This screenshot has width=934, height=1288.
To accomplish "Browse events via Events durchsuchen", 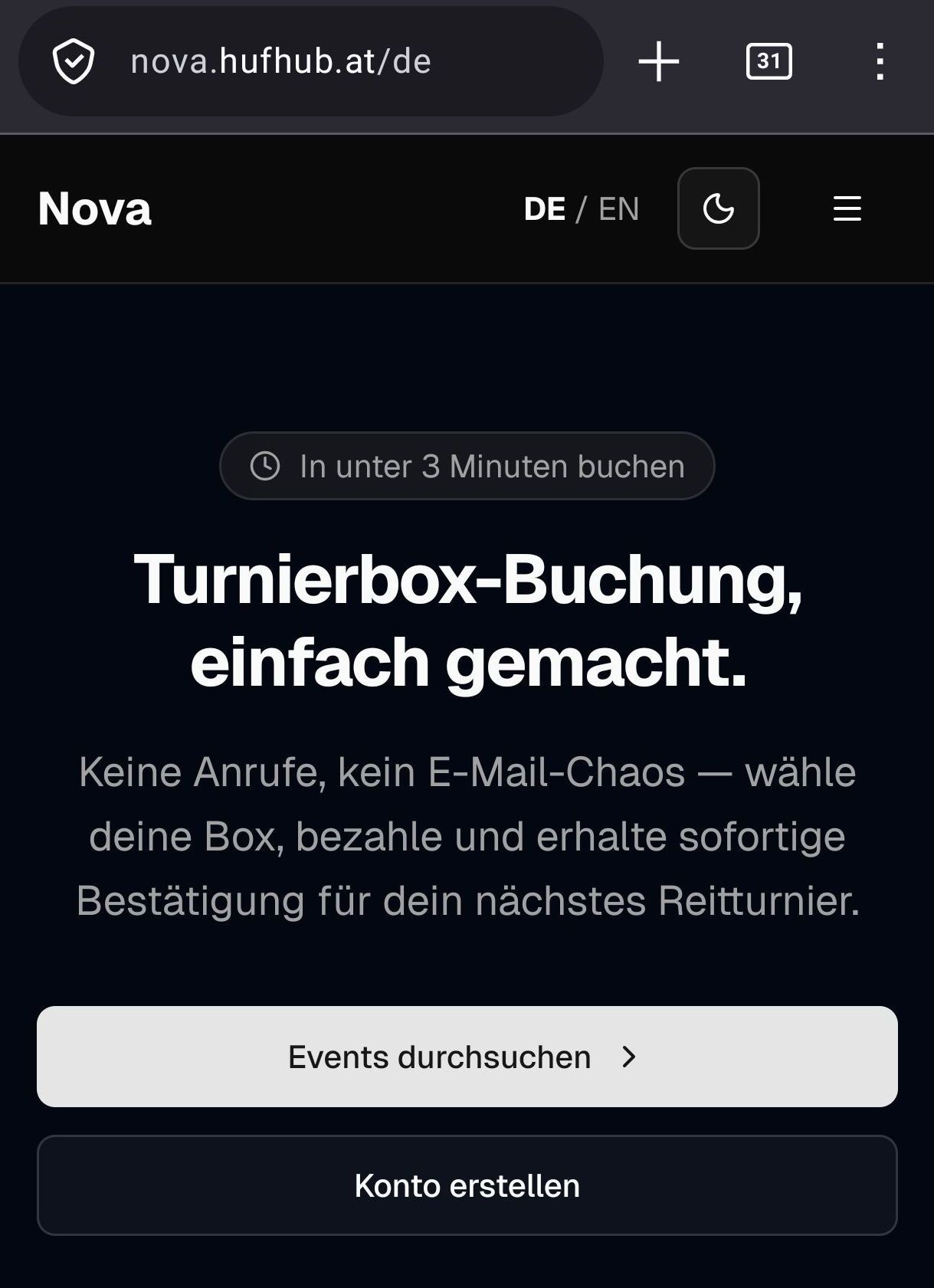I will [x=467, y=1057].
